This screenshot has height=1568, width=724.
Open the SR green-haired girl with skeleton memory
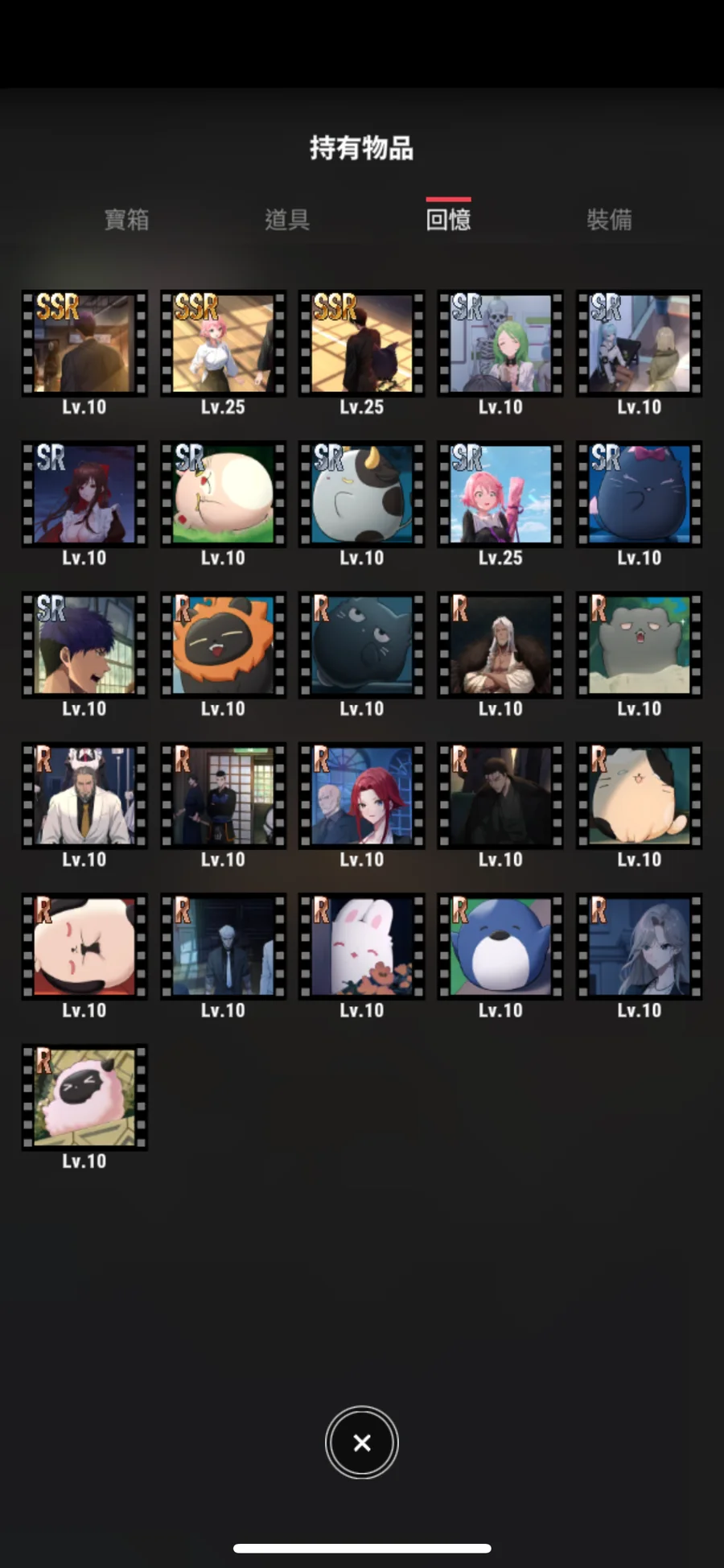500,344
